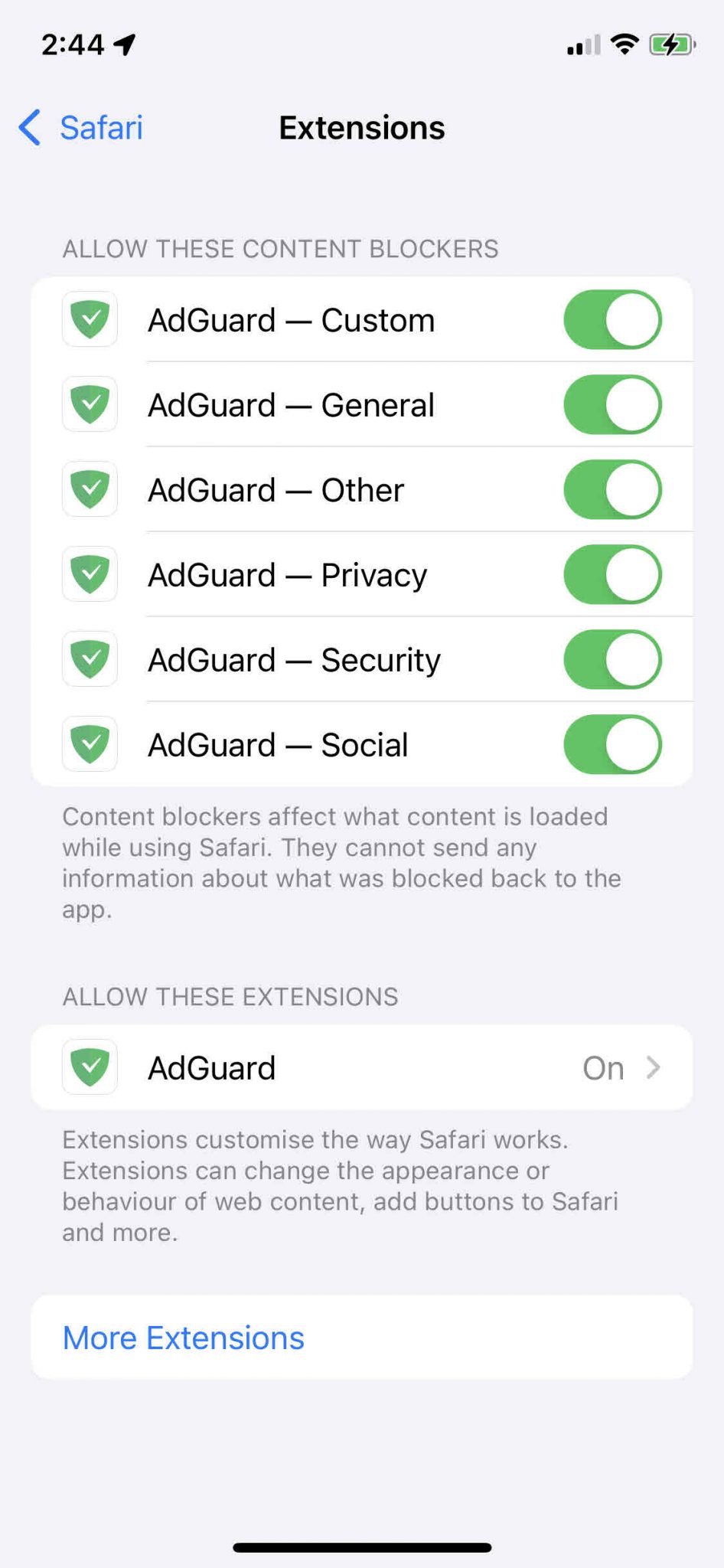Open AdGuard extension details via its chevron
Image resolution: width=724 pixels, height=1568 pixels.
coord(654,1067)
